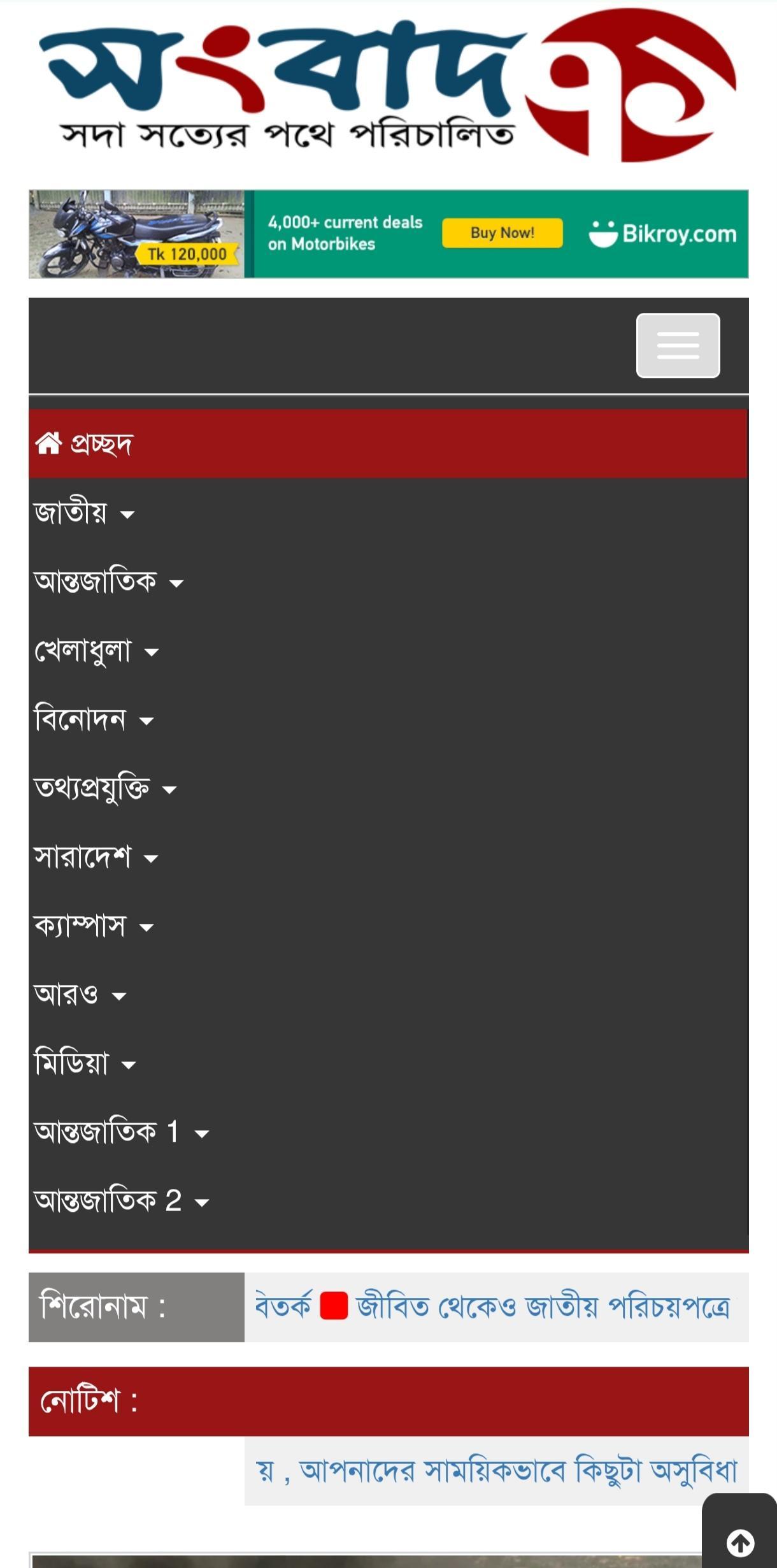Expand the খেলাধুলা dropdown
The width and height of the screenshot is (777, 1568).
coord(96,650)
